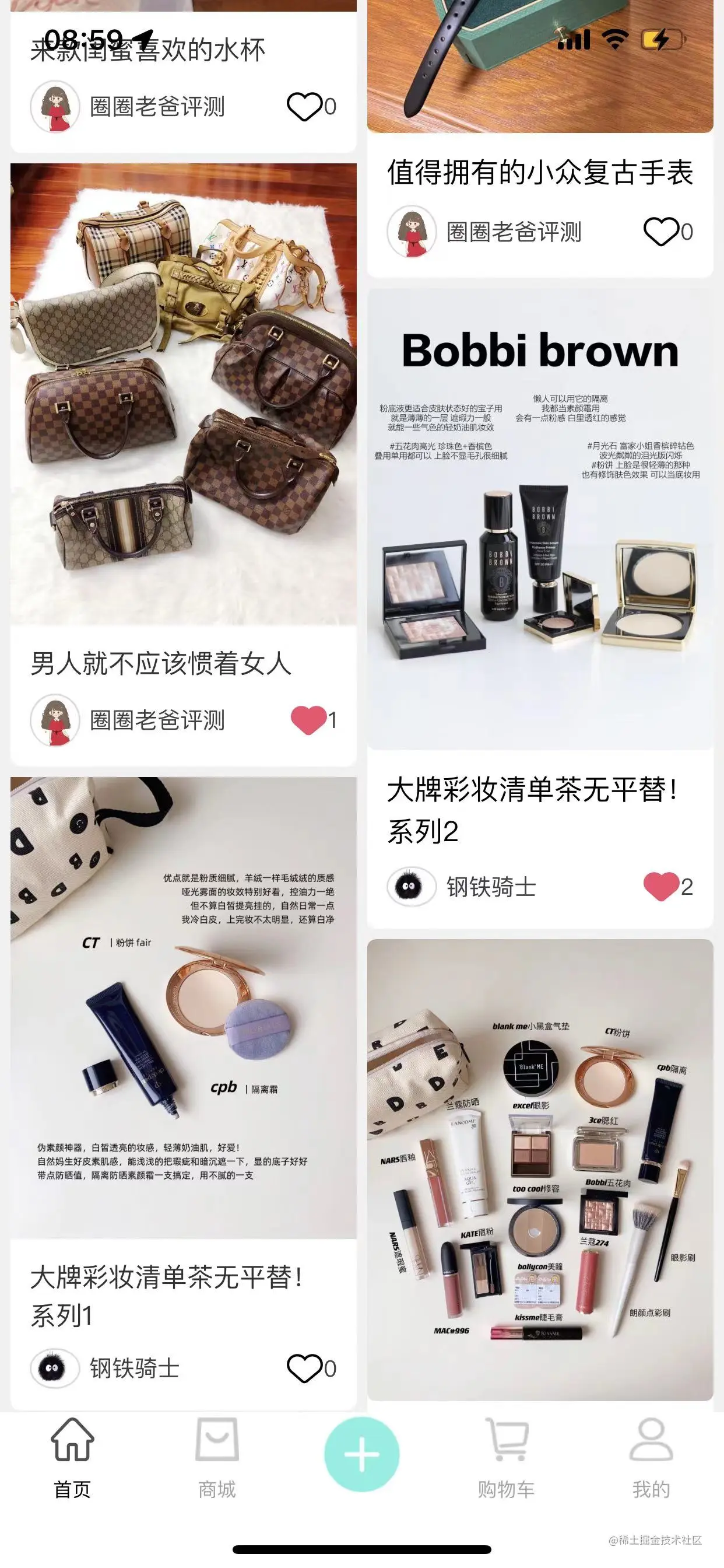Open the CT 粉饼 and cpb 隔离霜 post
The width and height of the screenshot is (724, 1568).
[x=183, y=1007]
